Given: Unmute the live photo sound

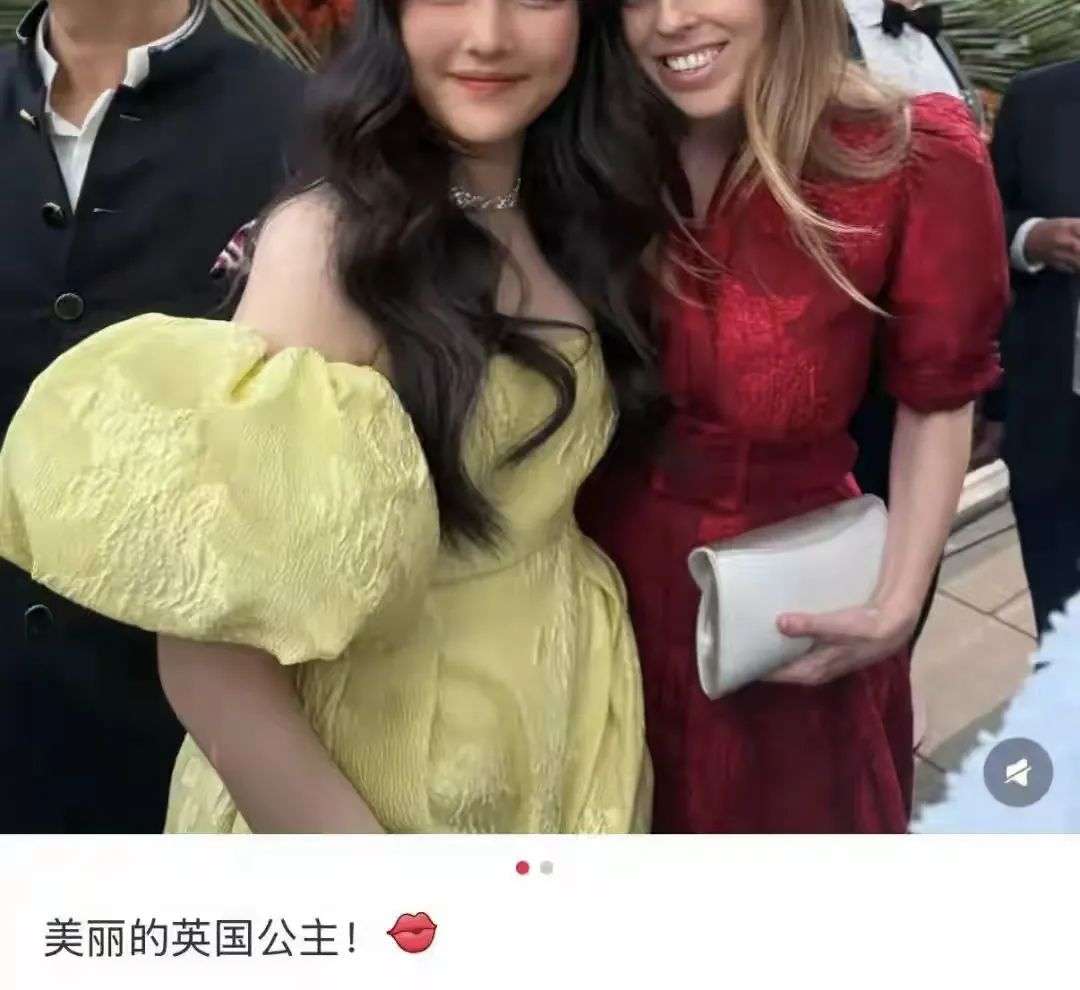Looking at the screenshot, I should pyautogui.click(x=1018, y=772).
